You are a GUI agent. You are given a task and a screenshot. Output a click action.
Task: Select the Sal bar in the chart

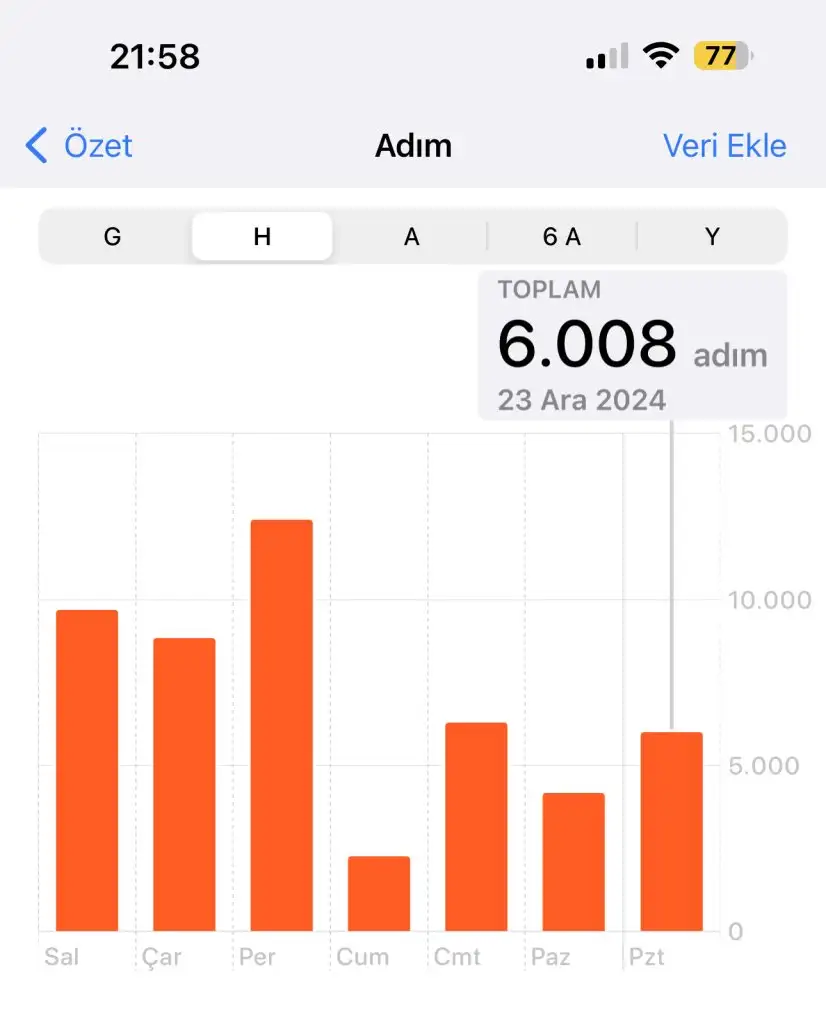pos(87,770)
